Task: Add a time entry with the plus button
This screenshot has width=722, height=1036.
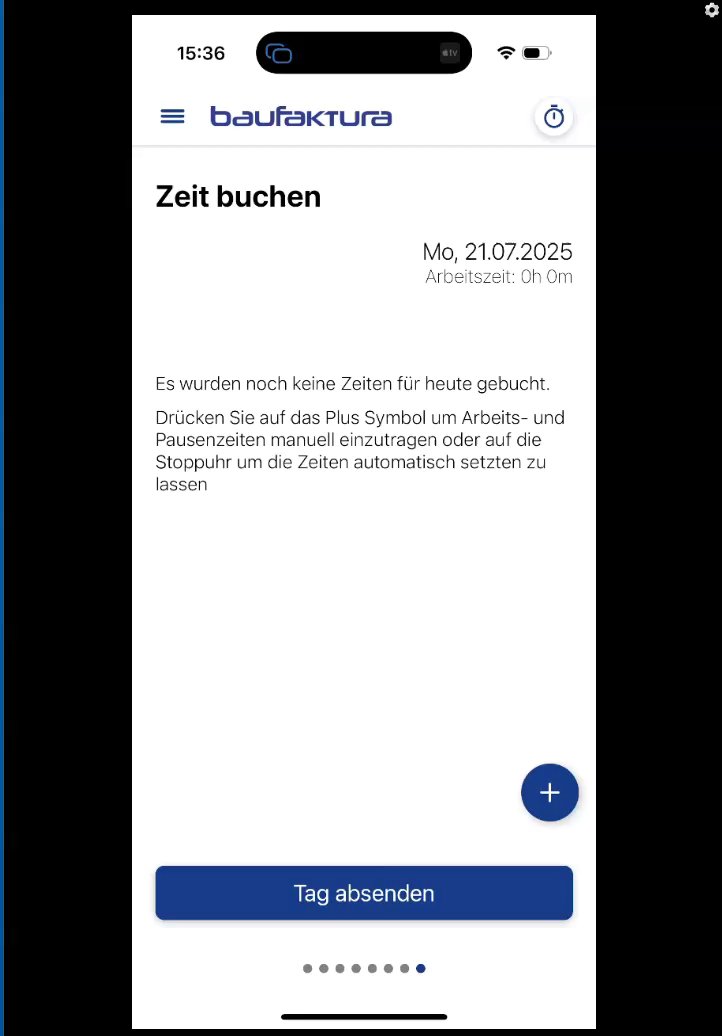Action: tap(549, 793)
